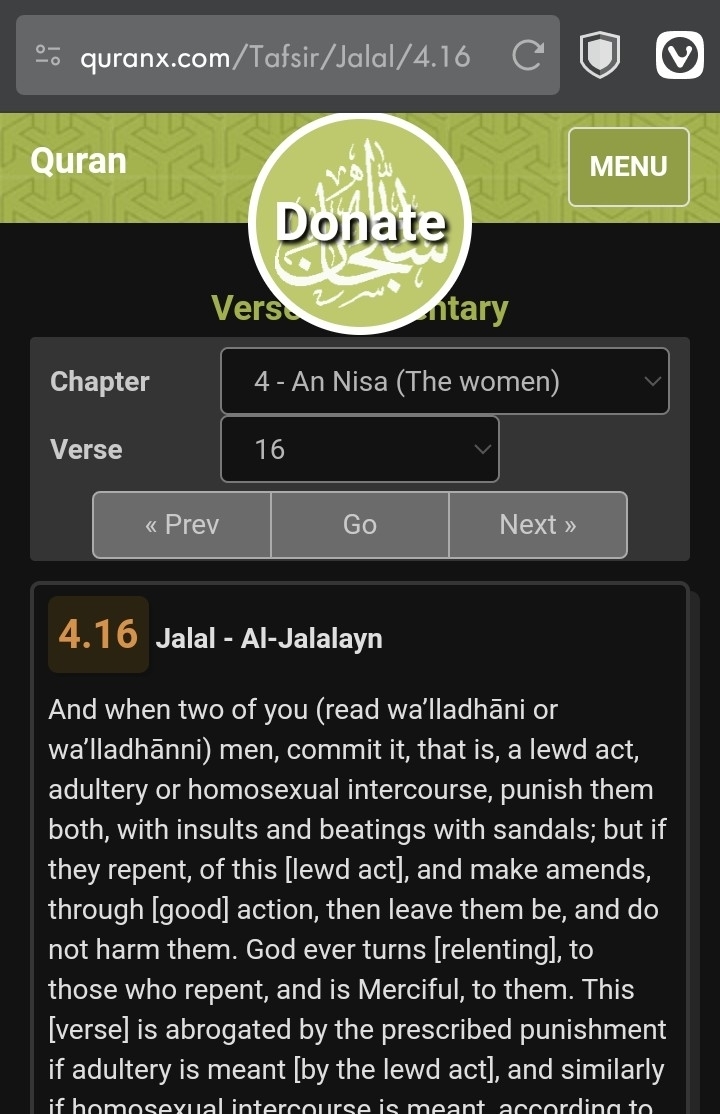The width and height of the screenshot is (720, 1114).
Task: Expand the Chapter dropdown
Action: tap(444, 381)
